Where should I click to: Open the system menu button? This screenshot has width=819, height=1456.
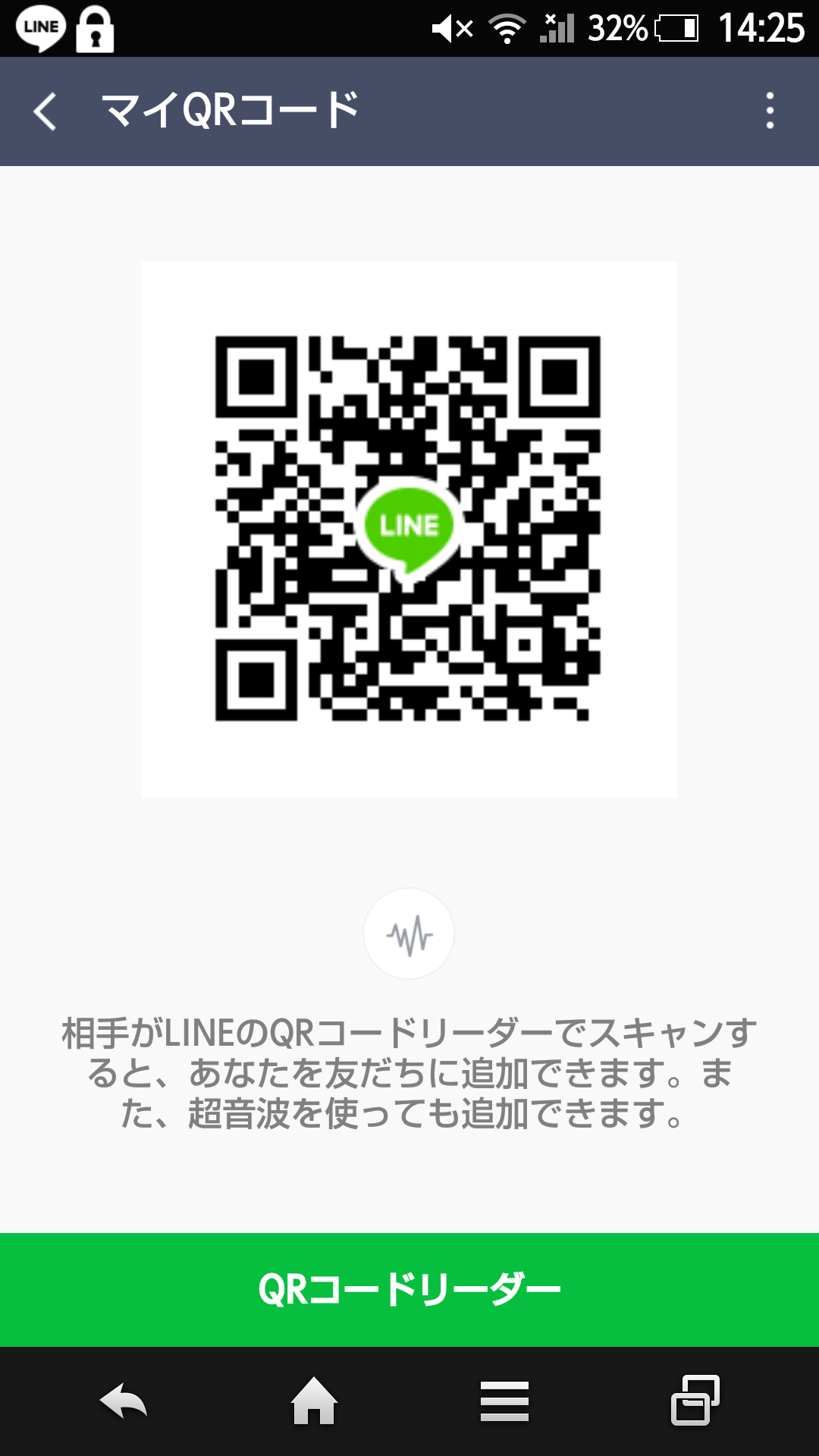[x=504, y=1401]
